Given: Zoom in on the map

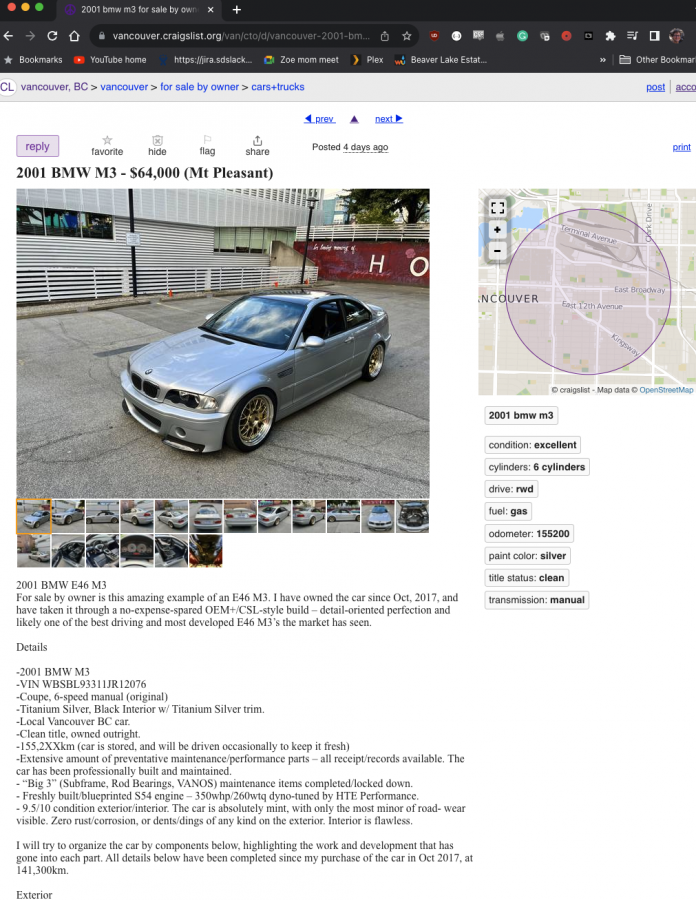Looking at the screenshot, I should (497, 229).
